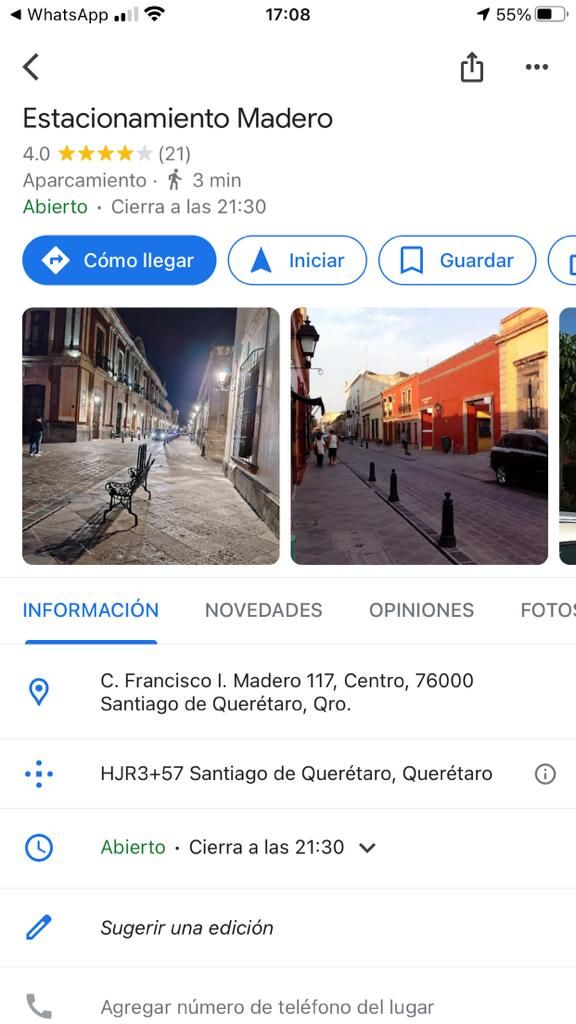Open the C. Francisco I. Madero 117 address row
Image resolution: width=576 pixels, height=1024 pixels.
(288, 692)
